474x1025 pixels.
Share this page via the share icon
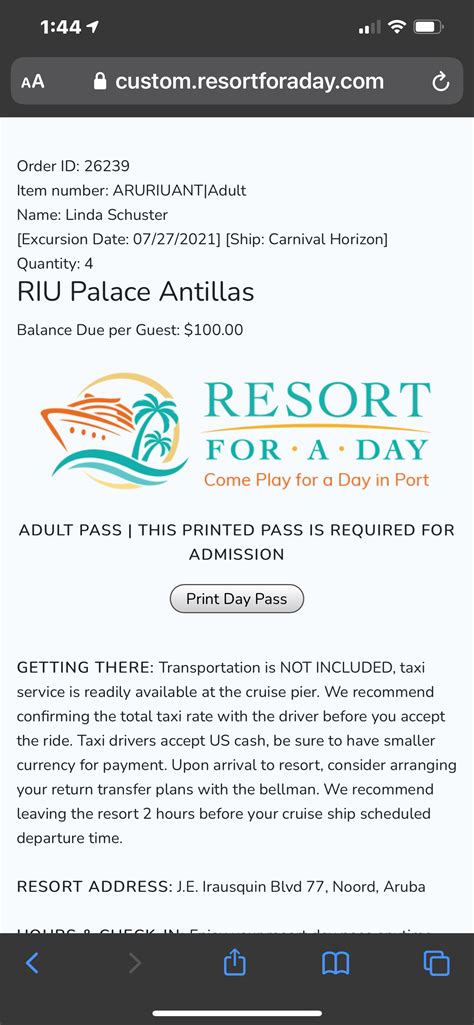234,962
